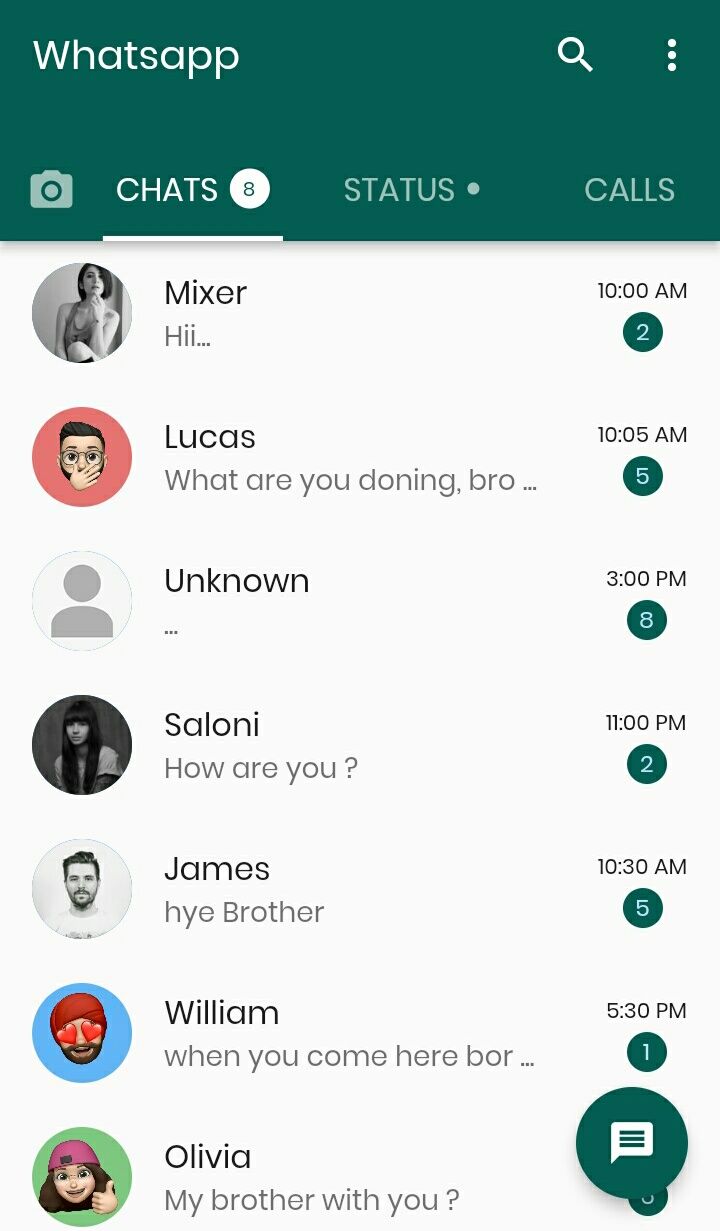
Task: Open William's avatar image
Action: [81, 1032]
